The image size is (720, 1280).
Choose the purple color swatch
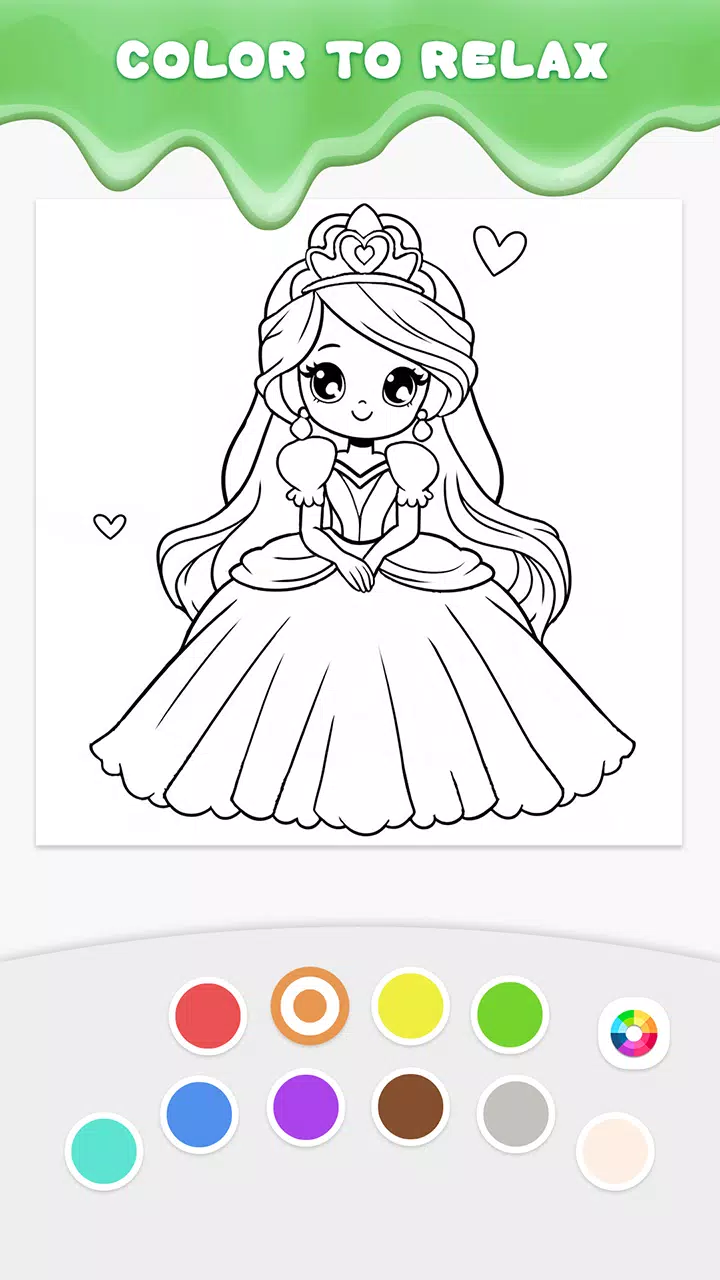coord(306,1107)
